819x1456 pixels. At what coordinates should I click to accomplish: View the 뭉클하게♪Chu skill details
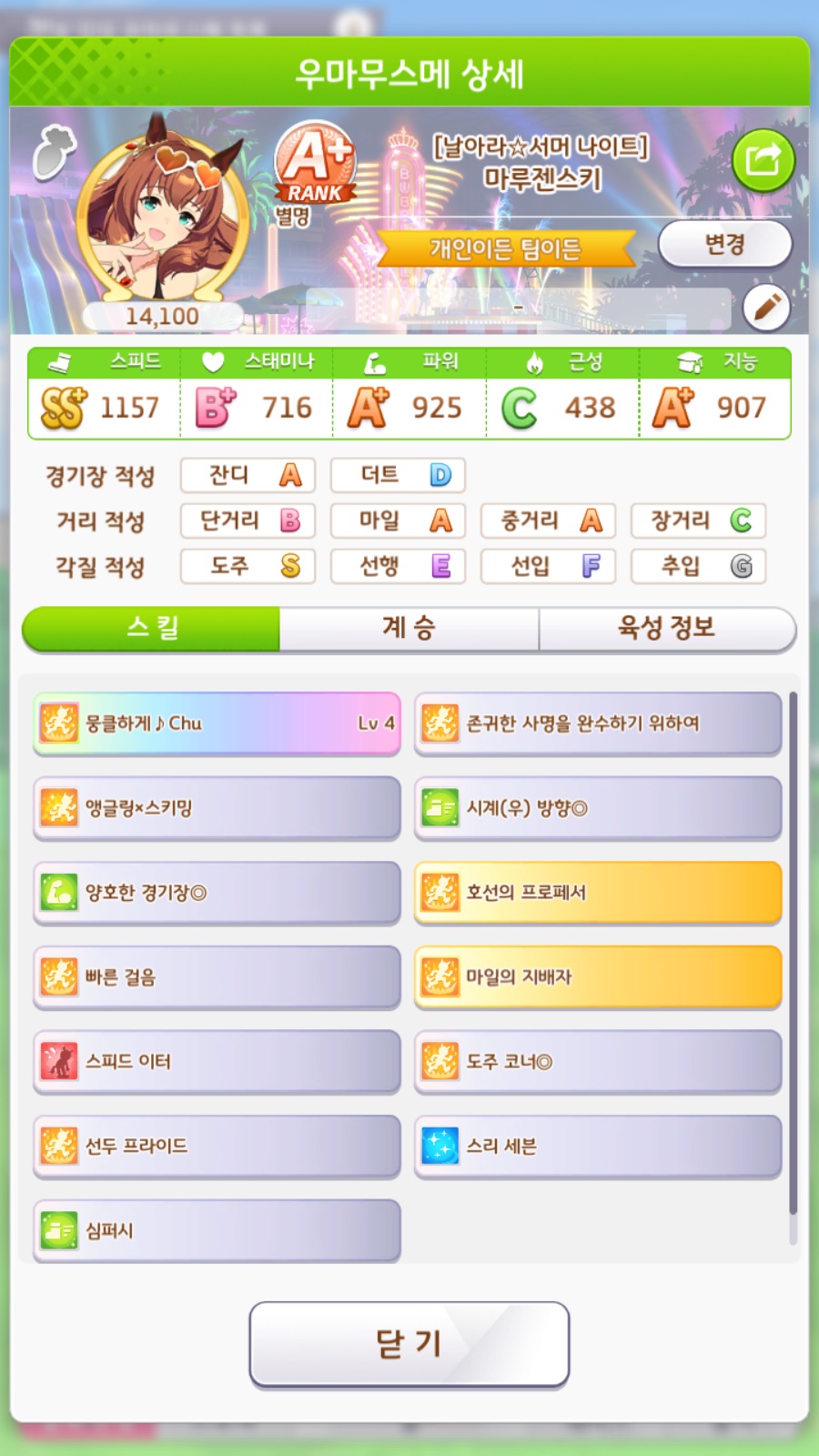point(217,723)
